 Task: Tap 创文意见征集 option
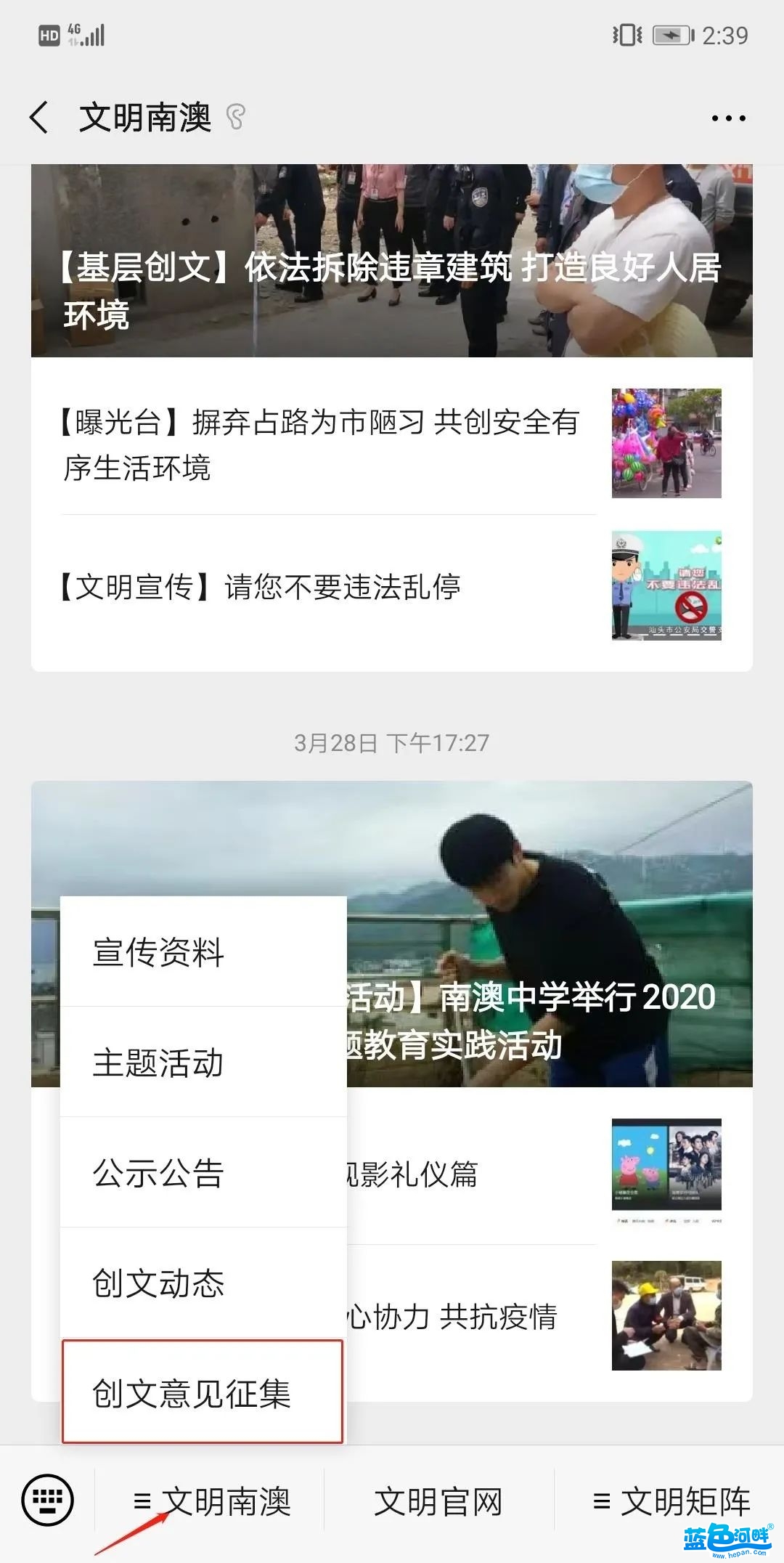pos(203,1392)
